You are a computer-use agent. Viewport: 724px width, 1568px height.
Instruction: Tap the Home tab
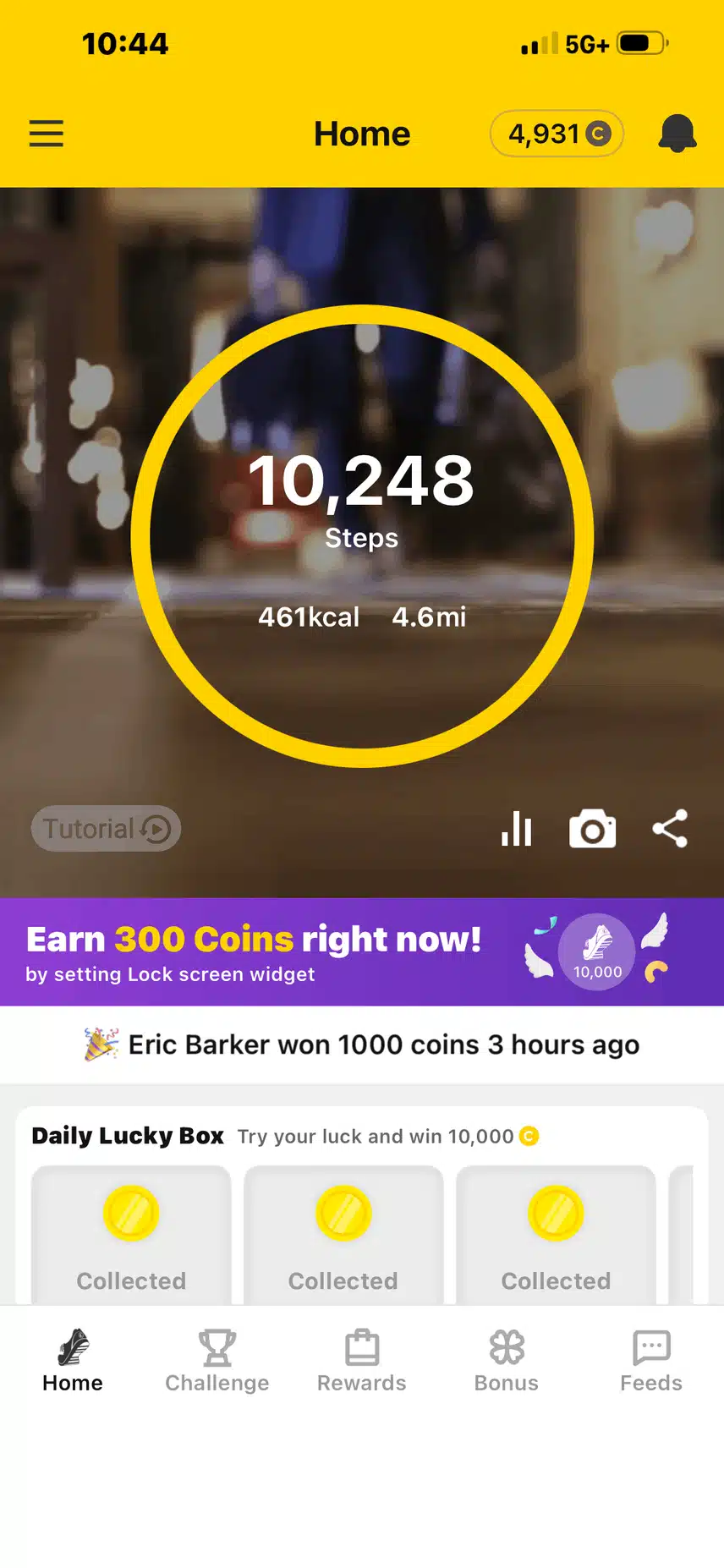[x=73, y=1360]
